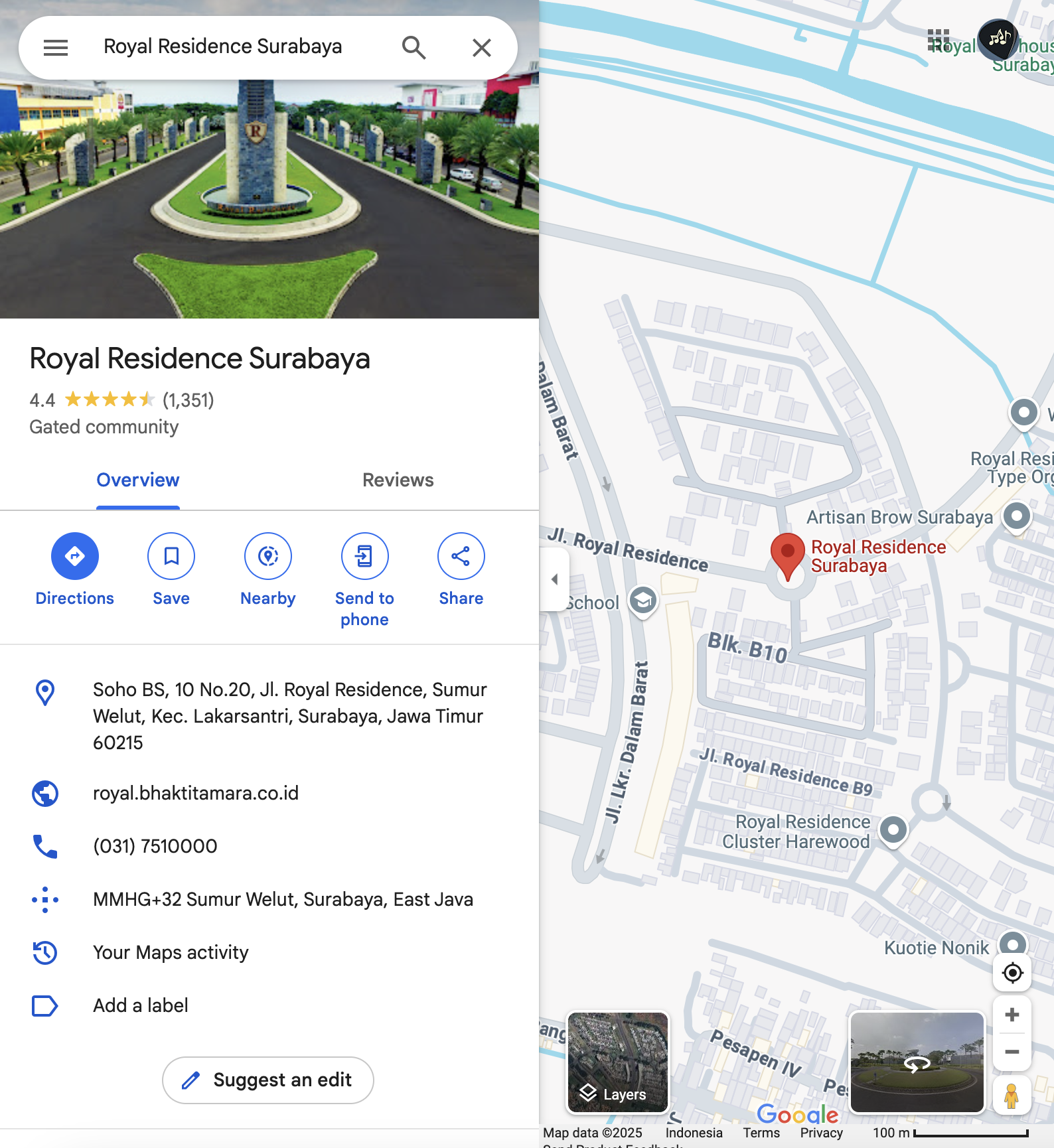Zoom in on the map
Image resolution: width=1054 pixels, height=1148 pixels.
point(1012,1015)
